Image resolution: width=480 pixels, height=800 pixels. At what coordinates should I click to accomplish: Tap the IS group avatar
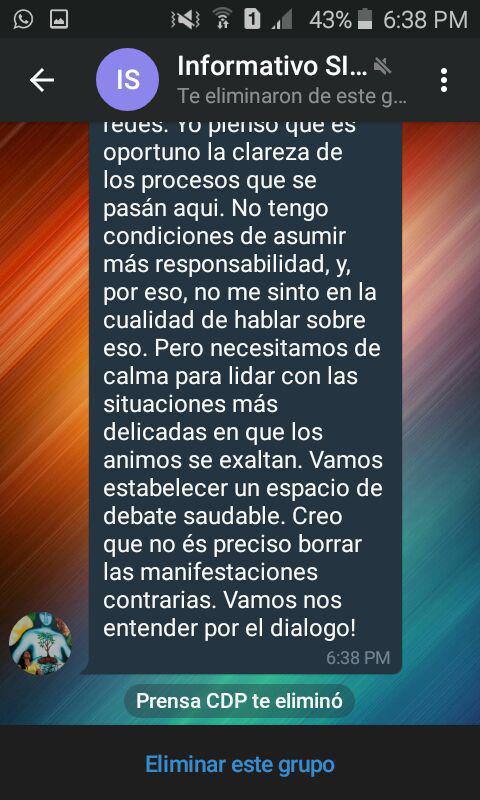[x=128, y=80]
